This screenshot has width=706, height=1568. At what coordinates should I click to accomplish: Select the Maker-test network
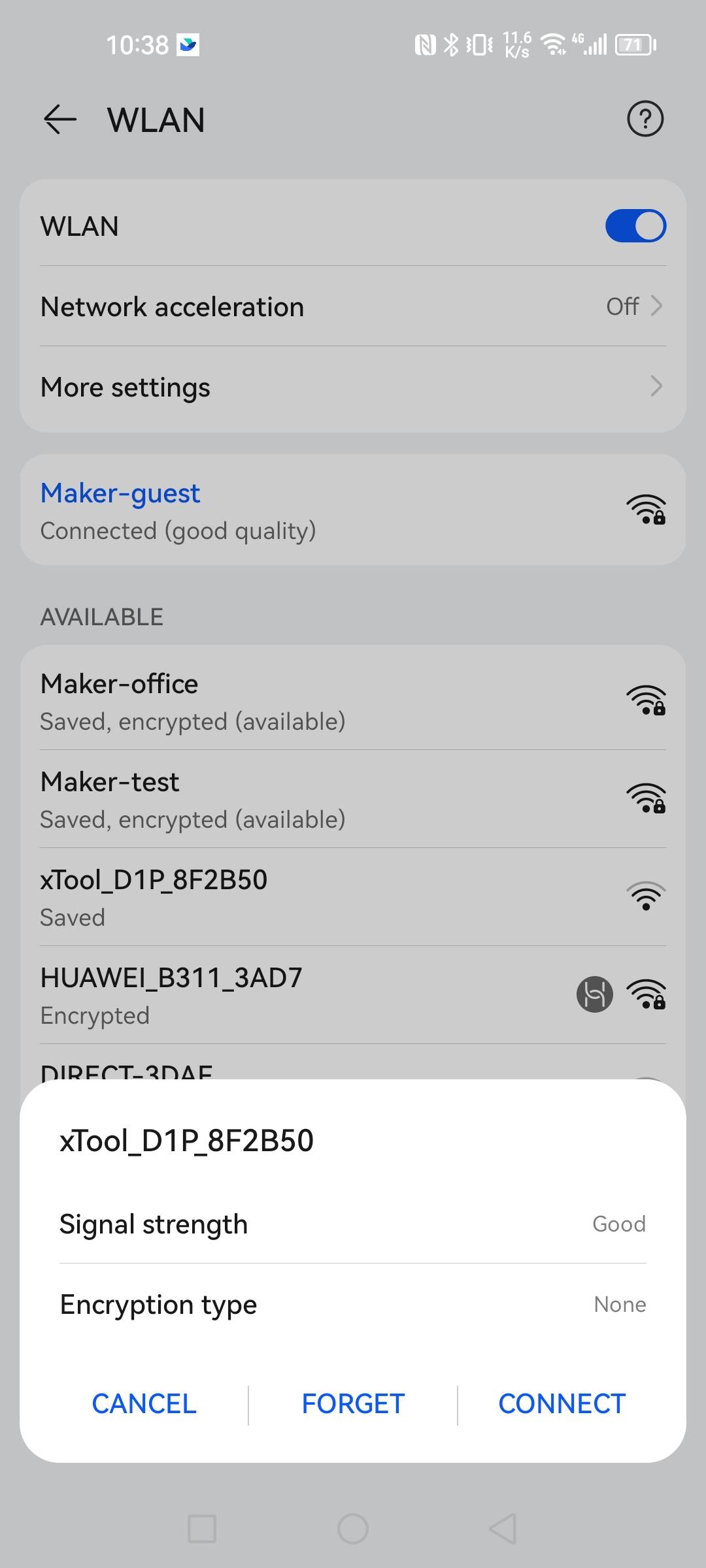pyautogui.click(x=353, y=800)
